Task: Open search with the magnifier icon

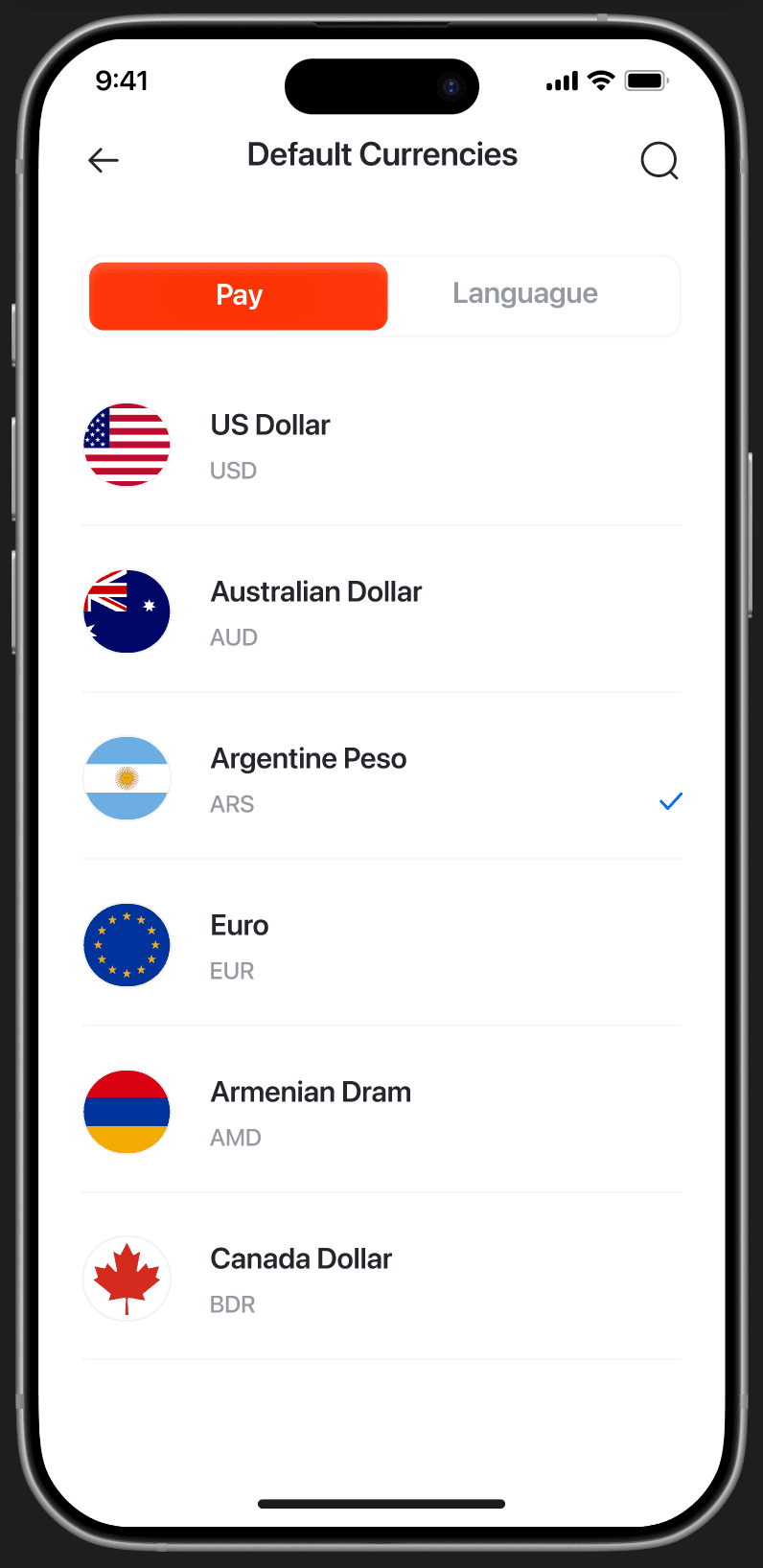Action: point(659,161)
